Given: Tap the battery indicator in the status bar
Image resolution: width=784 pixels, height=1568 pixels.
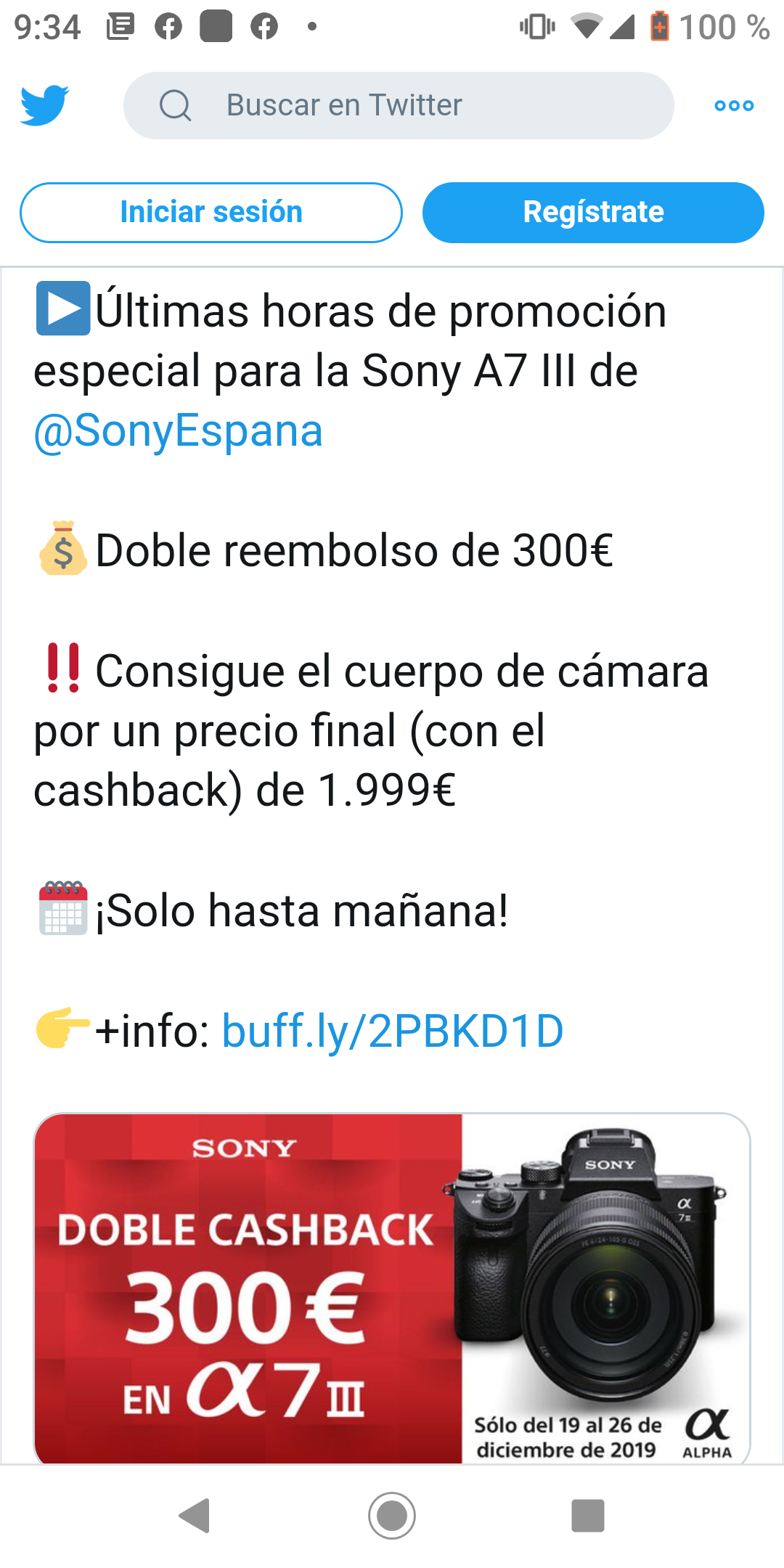Looking at the screenshot, I should pos(659,24).
